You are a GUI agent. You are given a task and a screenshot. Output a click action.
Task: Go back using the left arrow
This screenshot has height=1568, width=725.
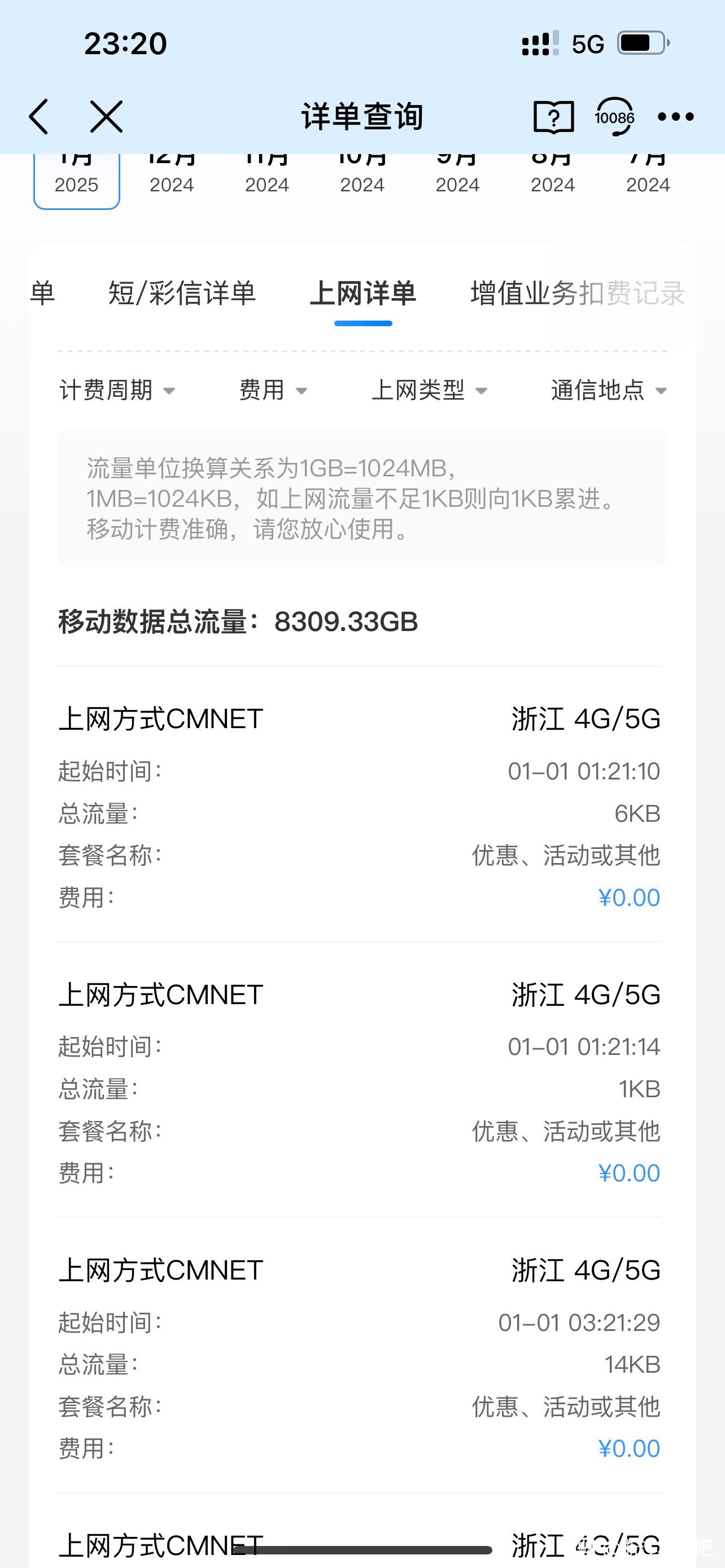tap(38, 116)
